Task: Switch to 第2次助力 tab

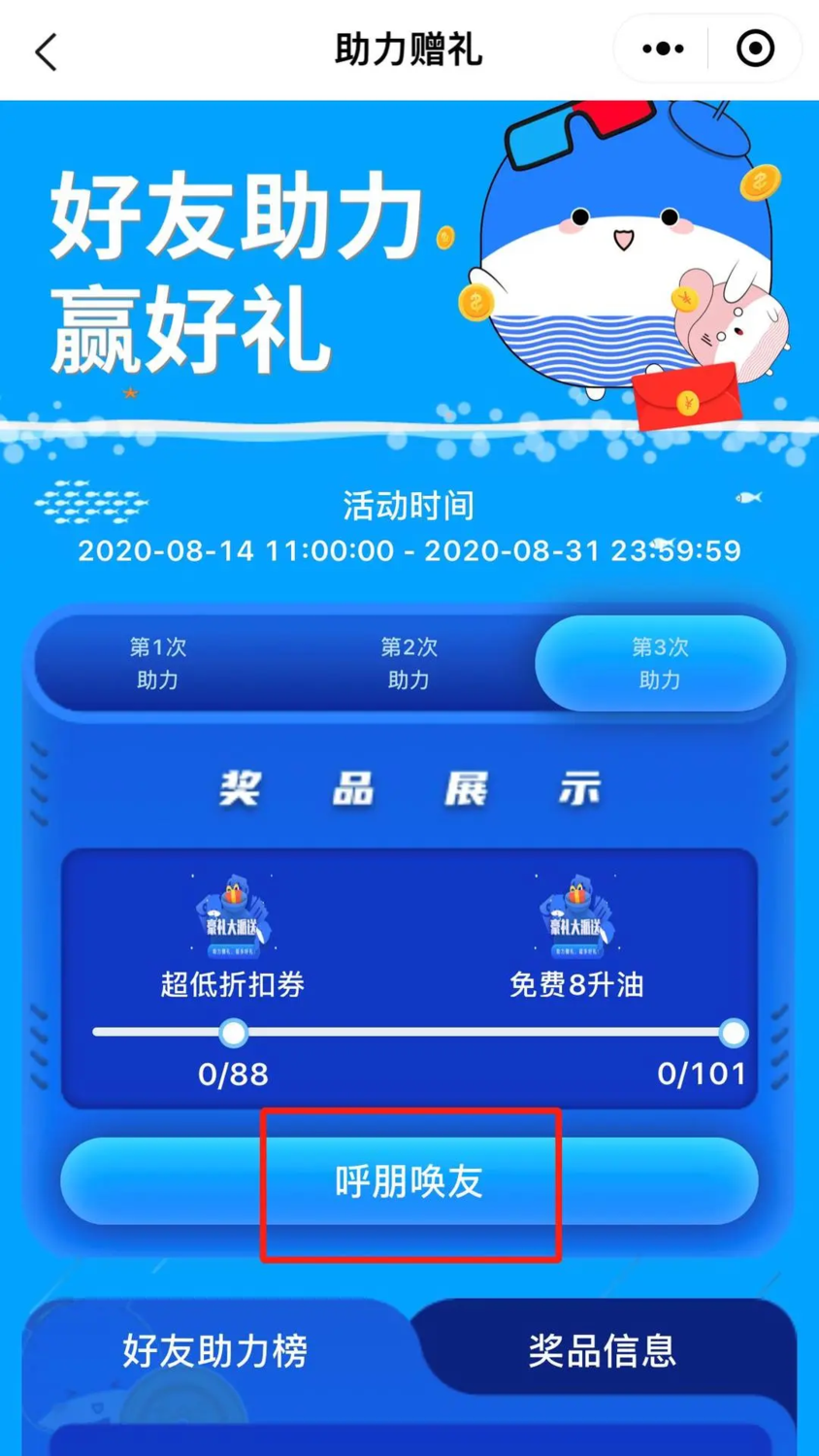Action: click(409, 663)
